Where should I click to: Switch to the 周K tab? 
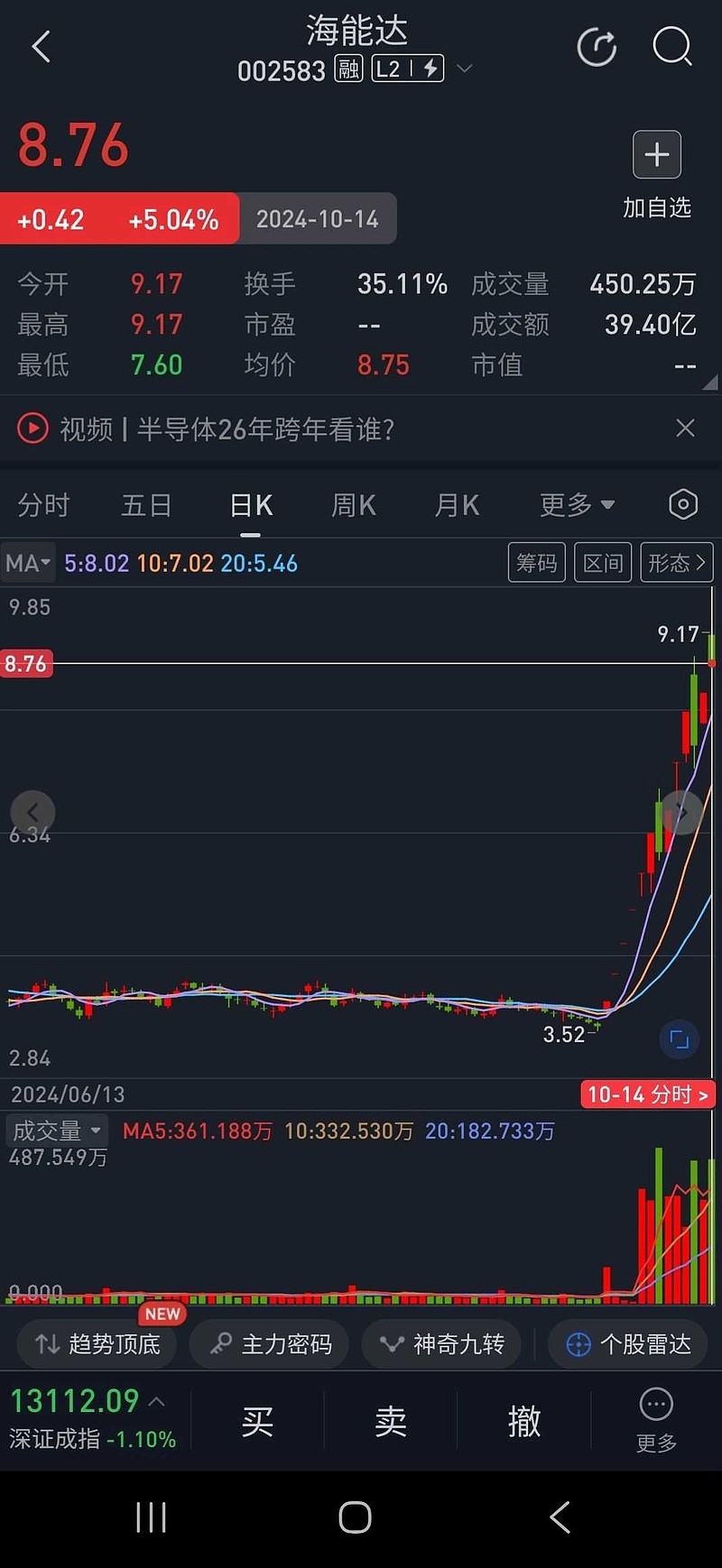point(353,505)
